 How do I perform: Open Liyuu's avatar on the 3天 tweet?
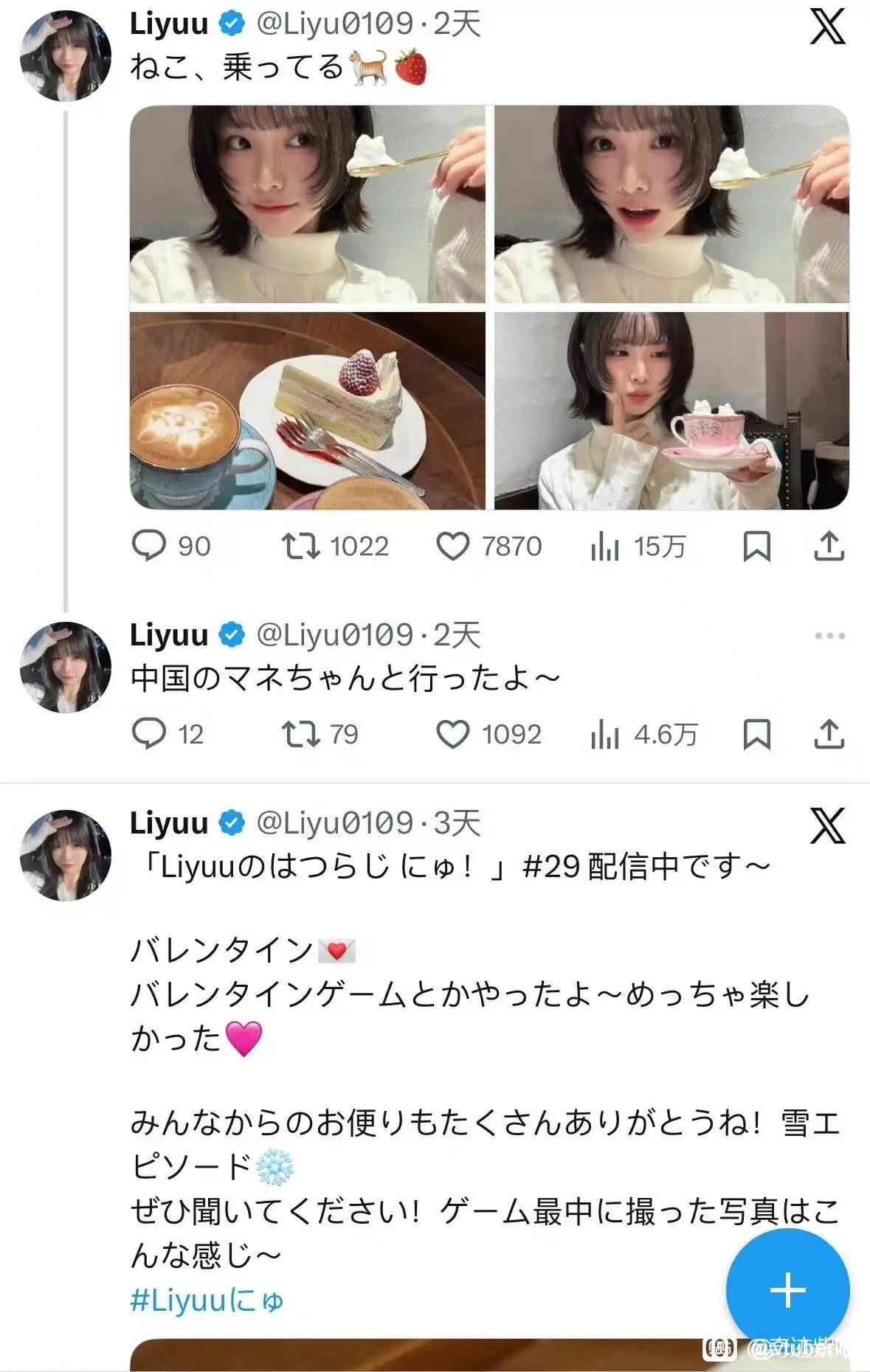click(x=66, y=856)
